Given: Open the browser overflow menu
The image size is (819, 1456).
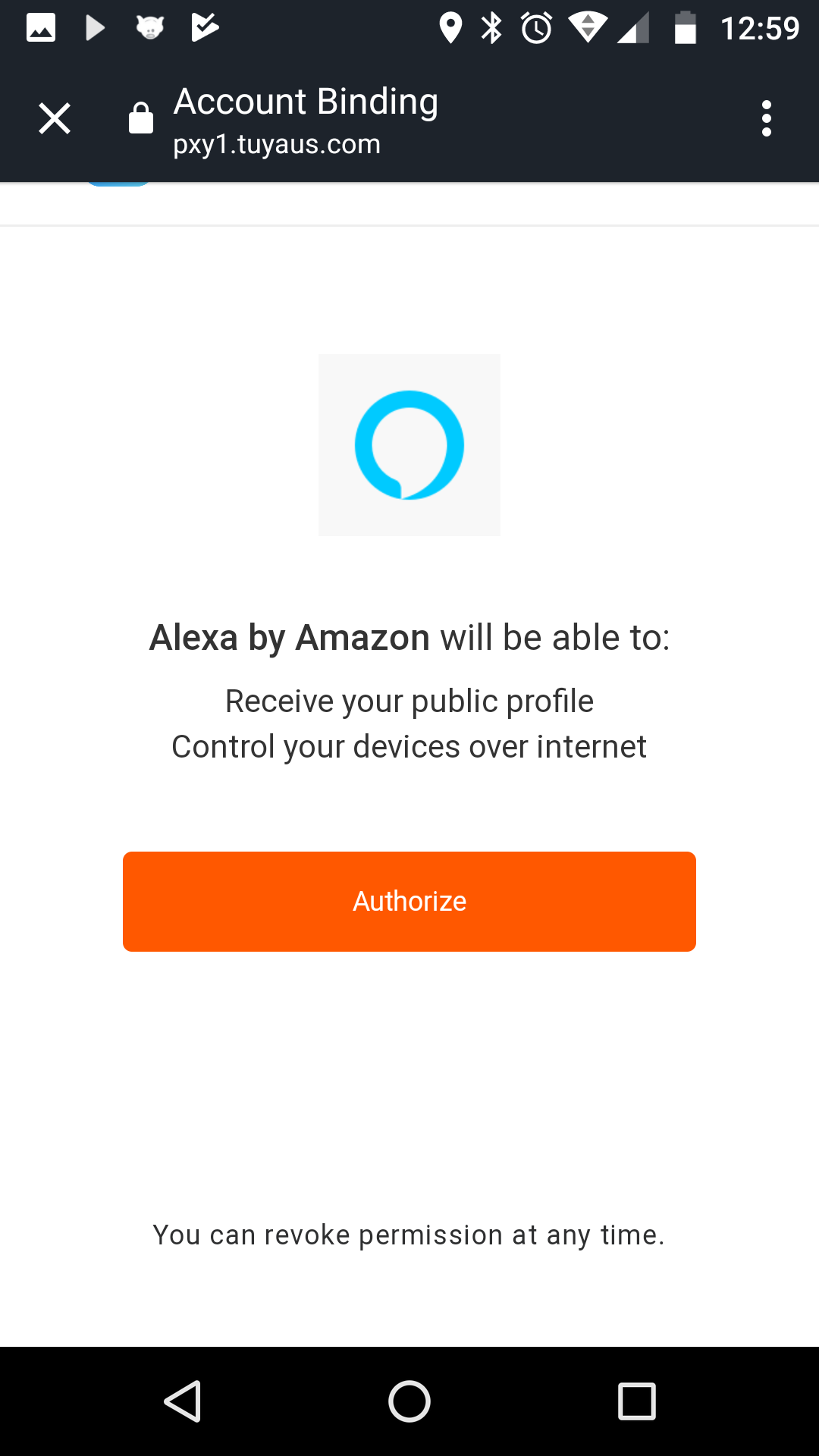Looking at the screenshot, I should [766, 119].
